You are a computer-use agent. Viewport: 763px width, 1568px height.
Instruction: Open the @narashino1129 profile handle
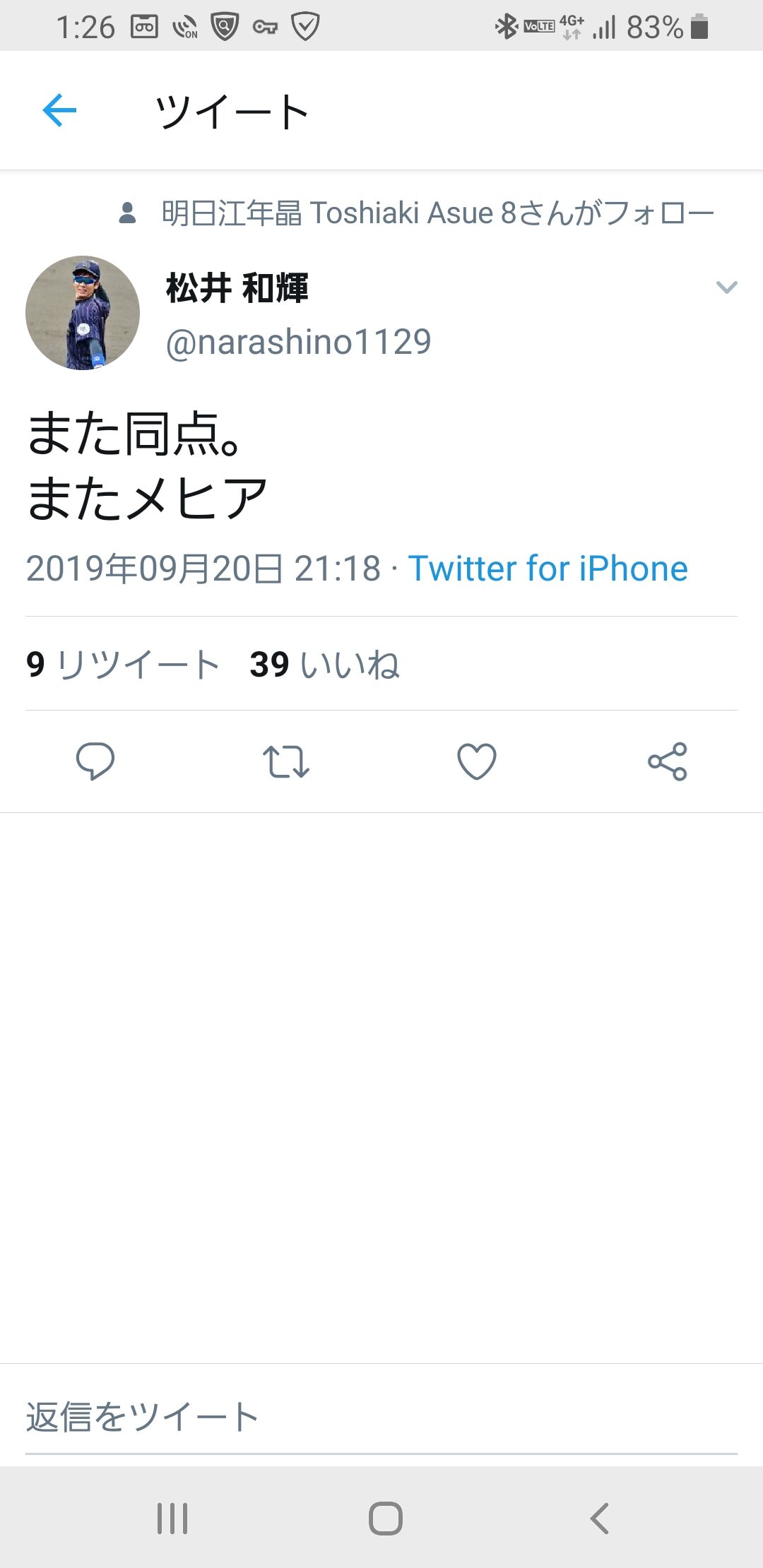(x=298, y=343)
